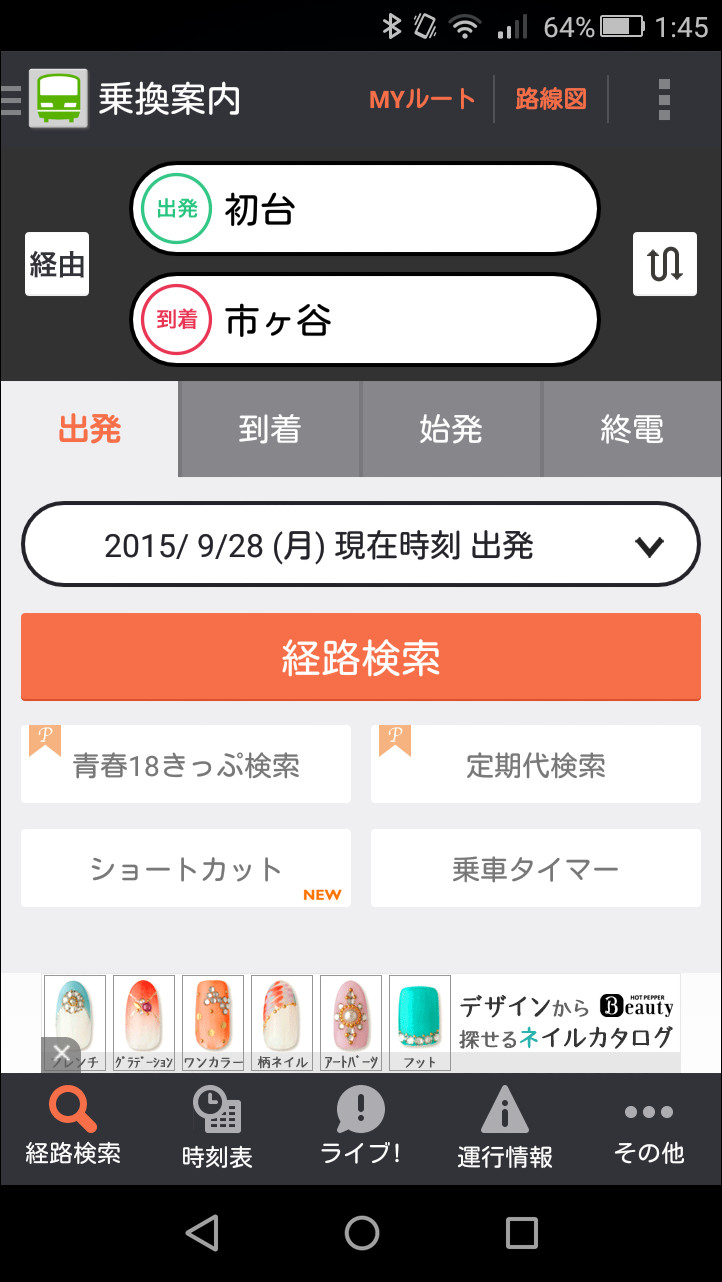Edit the 出発 station field 初台
Viewport: 722px width, 1282px height.
coord(365,209)
